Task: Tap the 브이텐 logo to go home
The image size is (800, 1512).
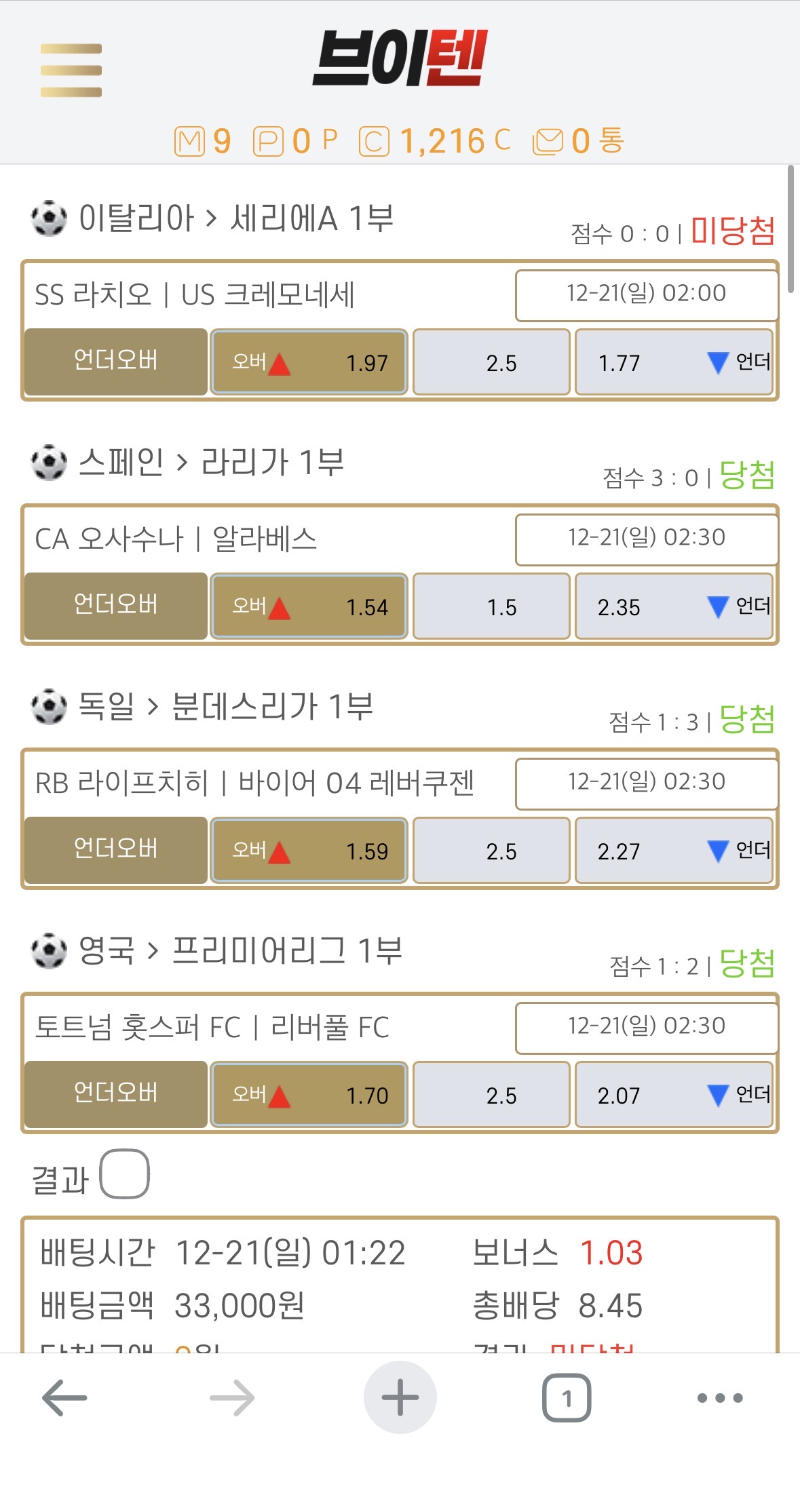Action: 400,58
